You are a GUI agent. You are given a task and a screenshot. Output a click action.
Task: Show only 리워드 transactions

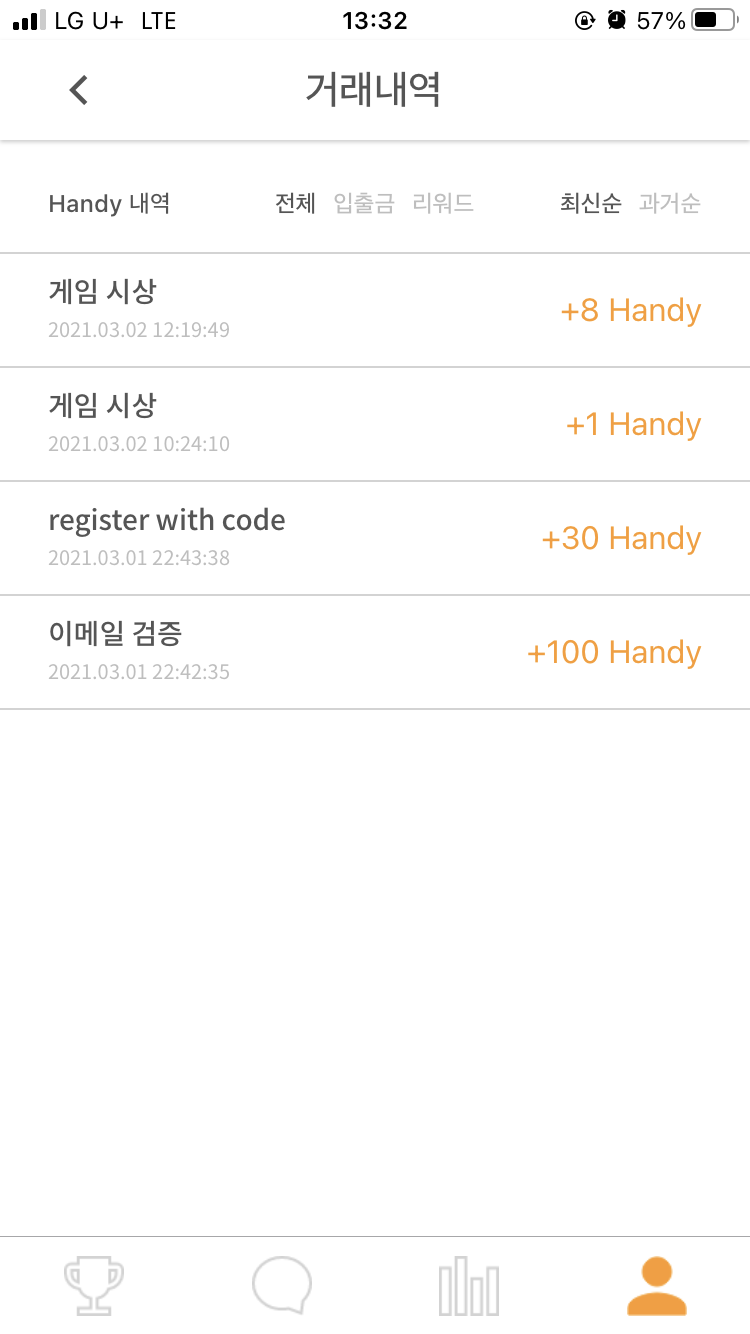(x=443, y=204)
